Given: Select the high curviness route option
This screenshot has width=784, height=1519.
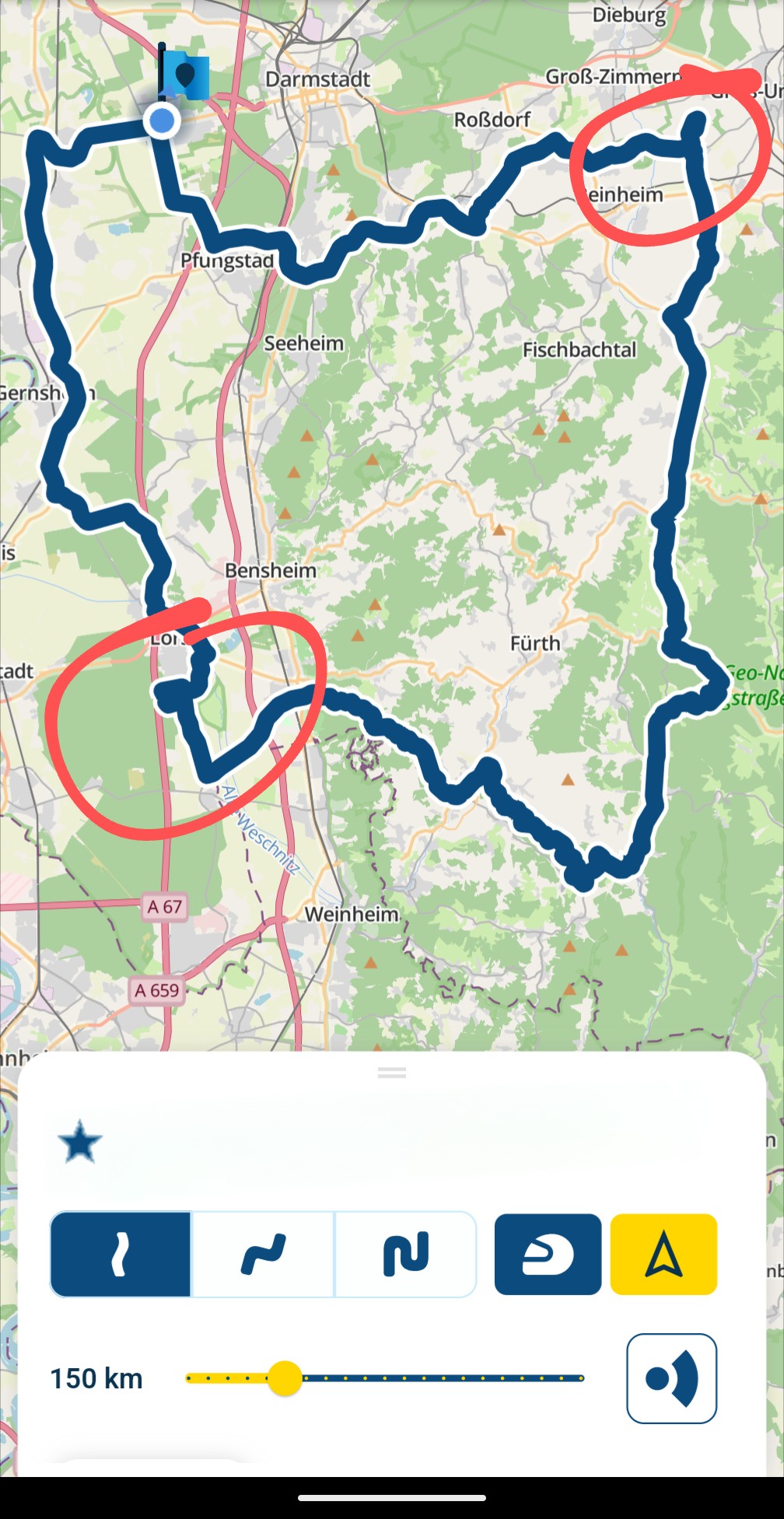Looking at the screenshot, I should pos(405,1254).
